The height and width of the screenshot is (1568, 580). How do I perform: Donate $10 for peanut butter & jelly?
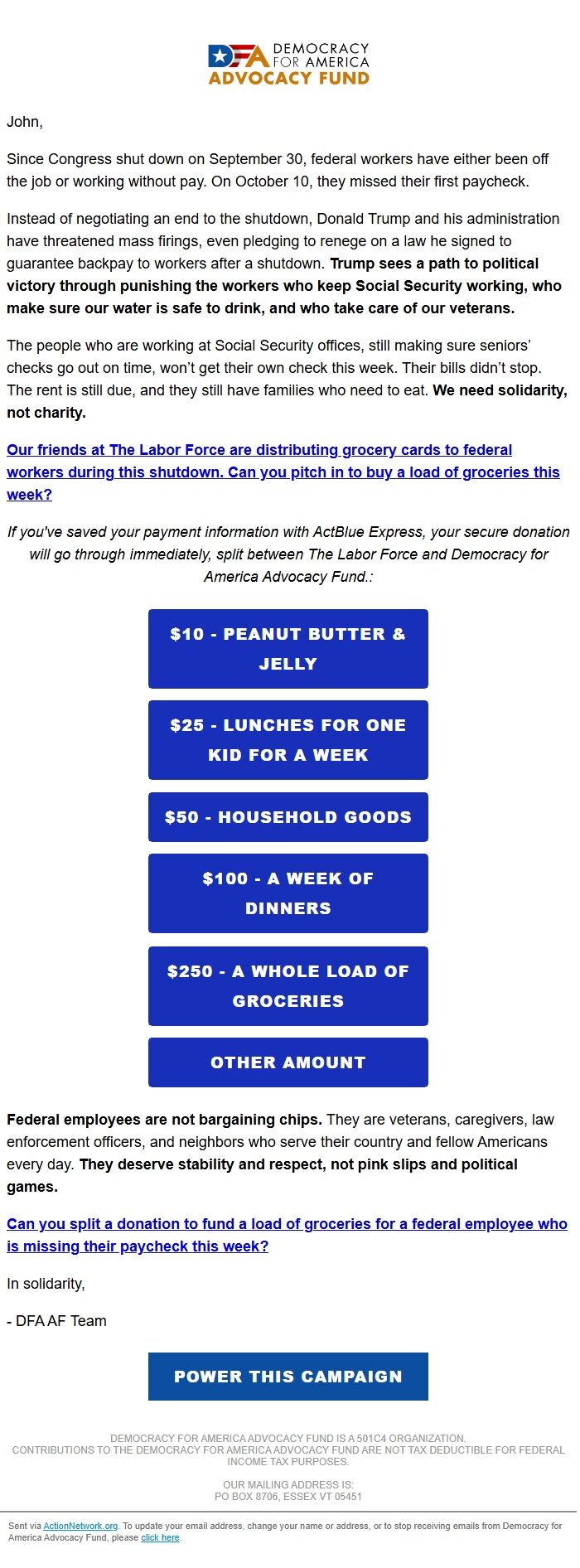(288, 648)
